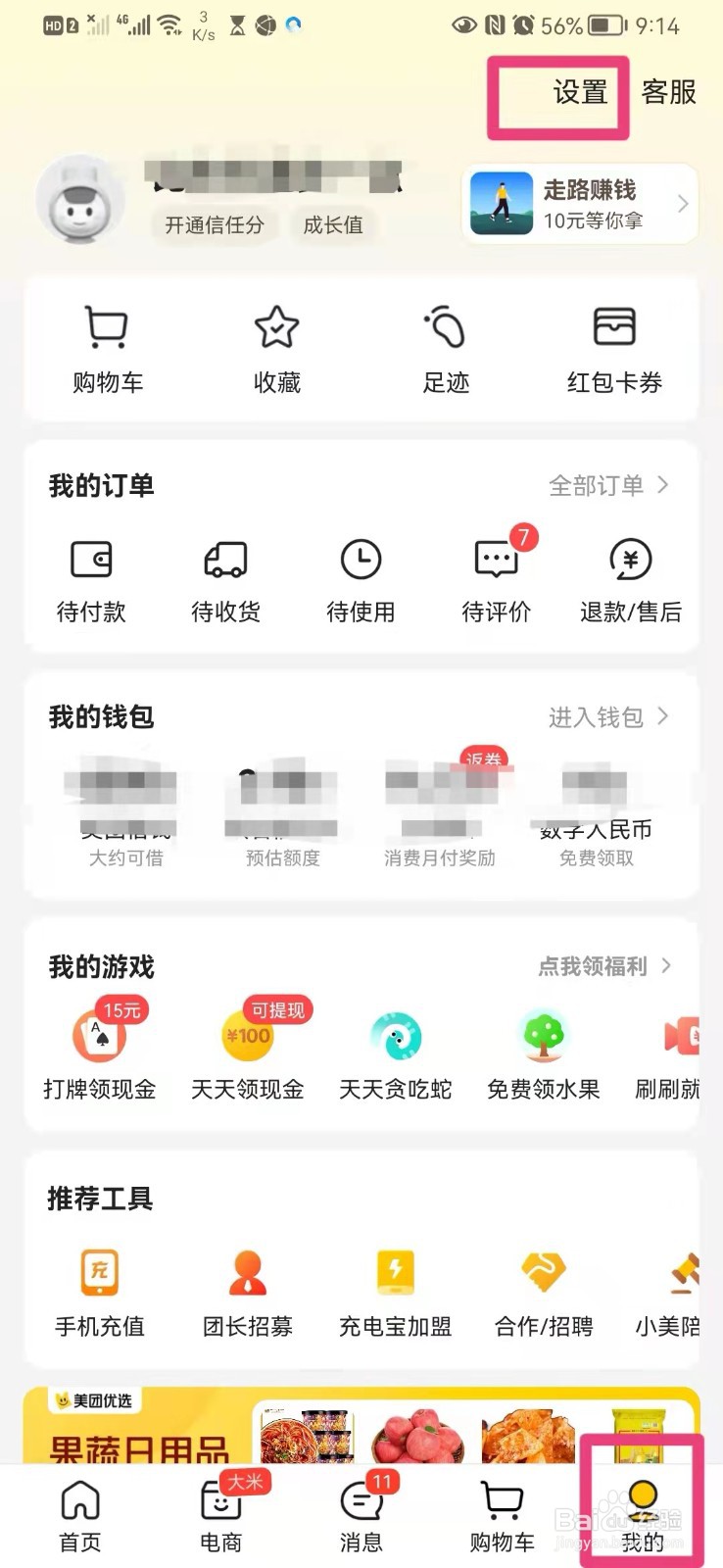Open 红包卡券 coupons
This screenshot has height=1568, width=723.
[614, 348]
